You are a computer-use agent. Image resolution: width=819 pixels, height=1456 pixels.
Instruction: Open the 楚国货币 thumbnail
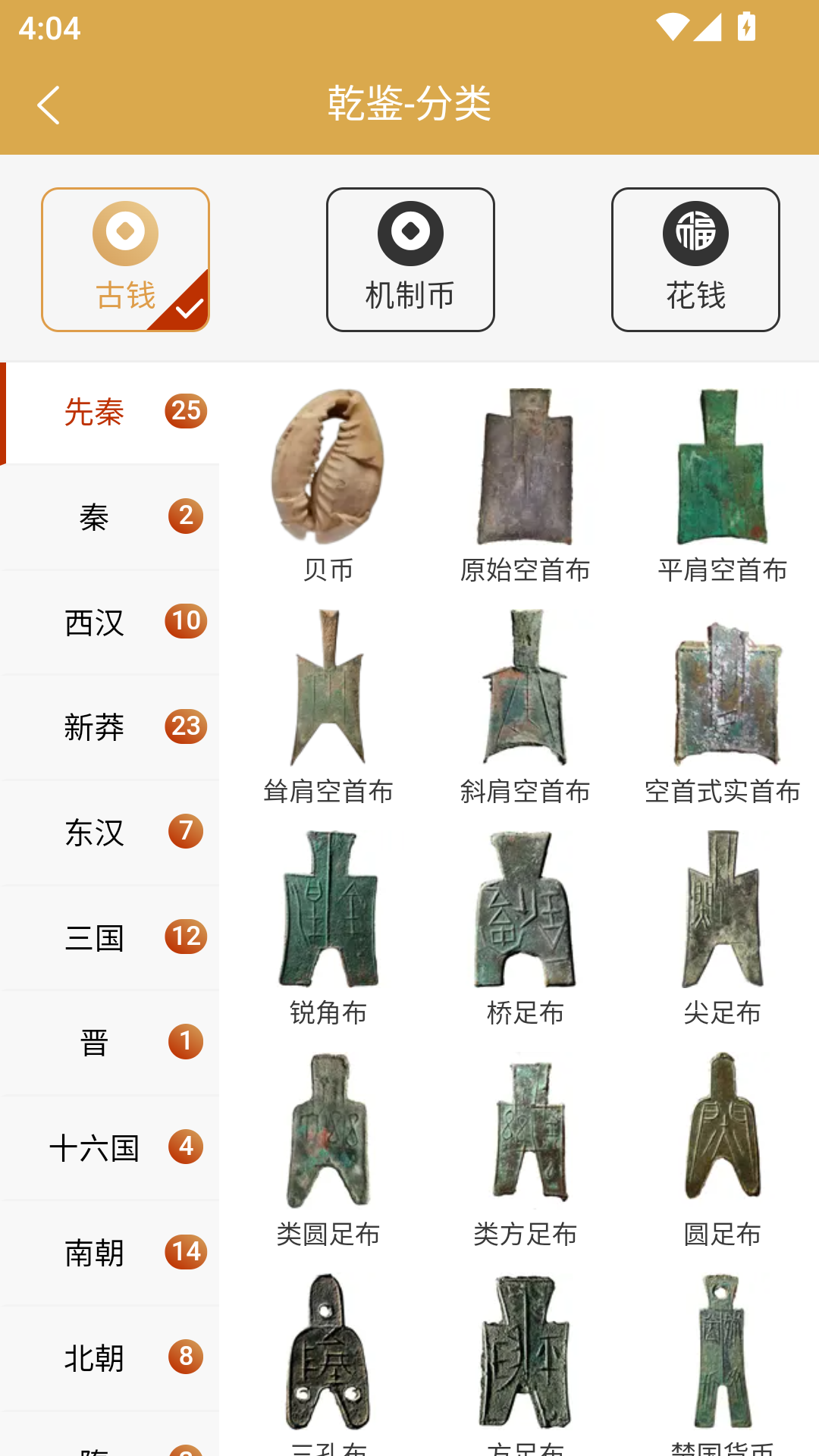coord(720,1357)
